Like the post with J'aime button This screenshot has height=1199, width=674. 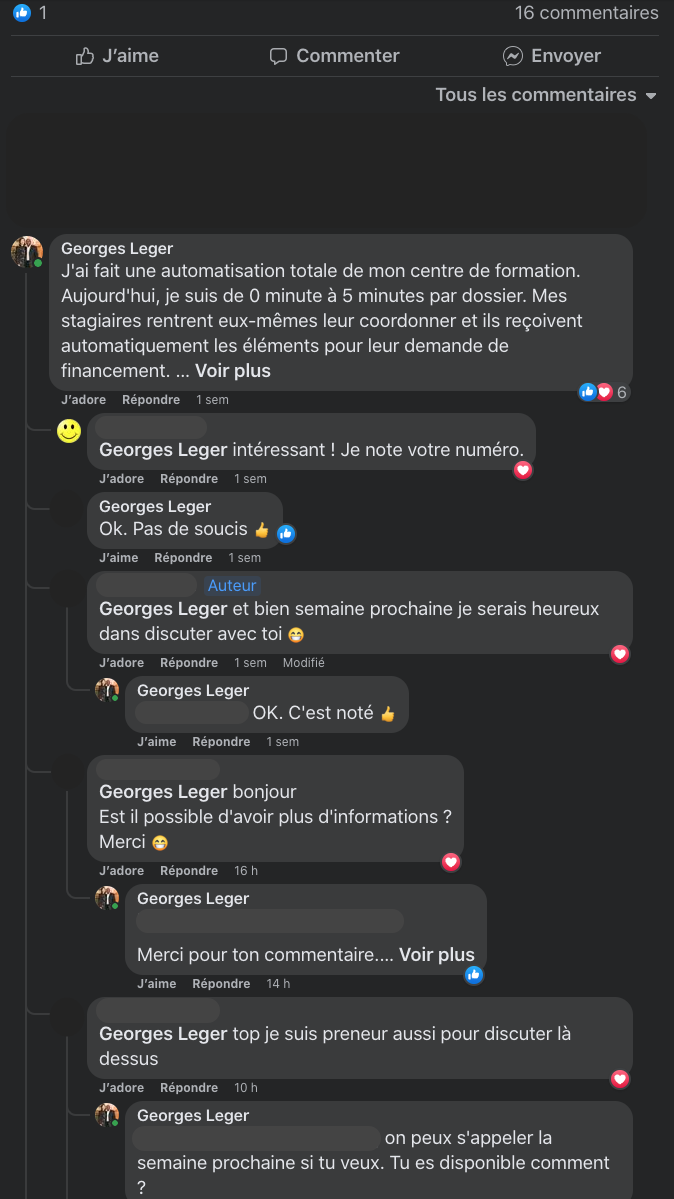tap(117, 56)
